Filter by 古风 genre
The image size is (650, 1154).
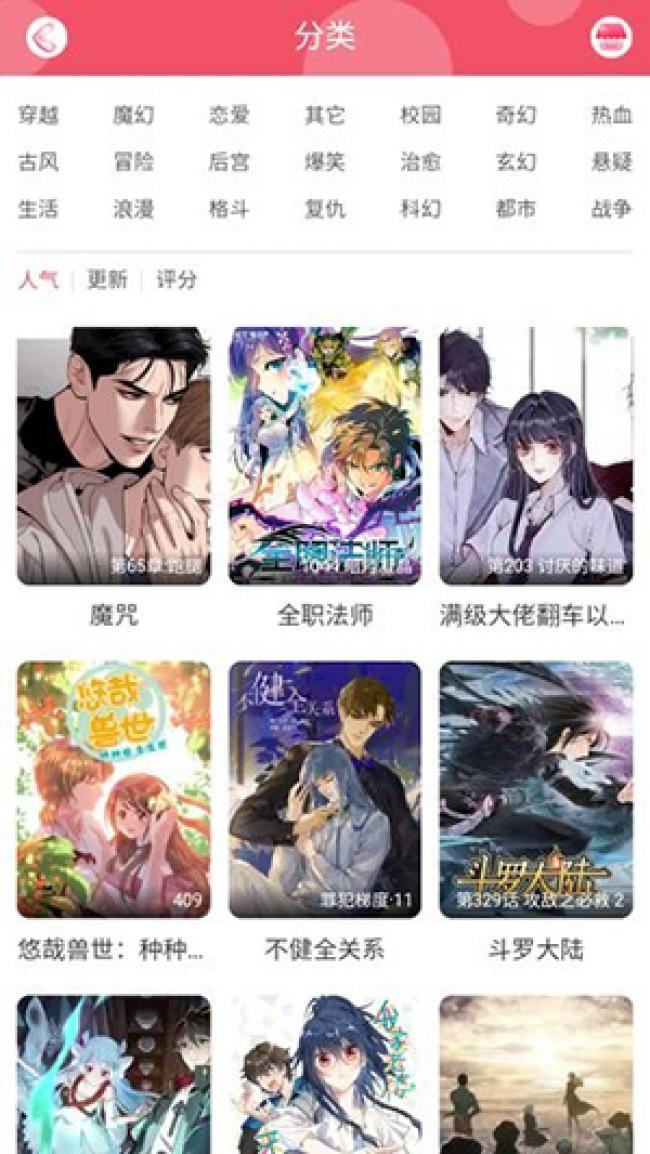tap(38, 162)
